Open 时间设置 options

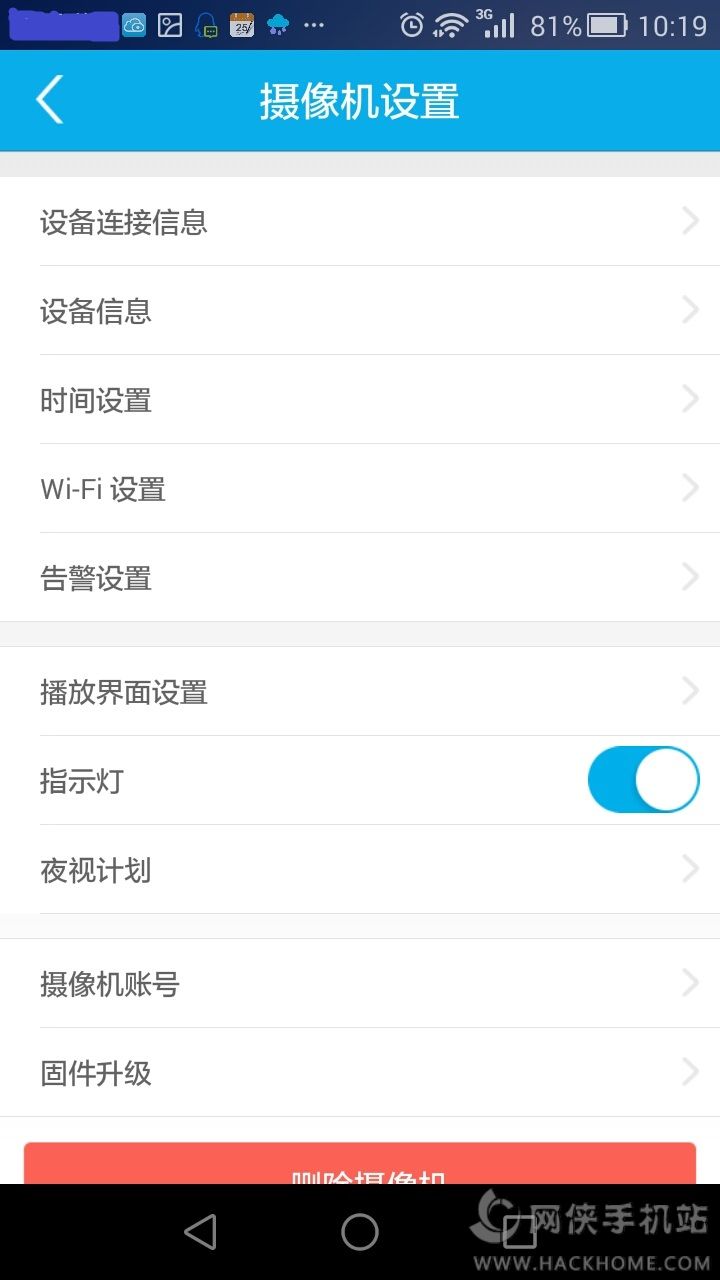click(x=360, y=400)
